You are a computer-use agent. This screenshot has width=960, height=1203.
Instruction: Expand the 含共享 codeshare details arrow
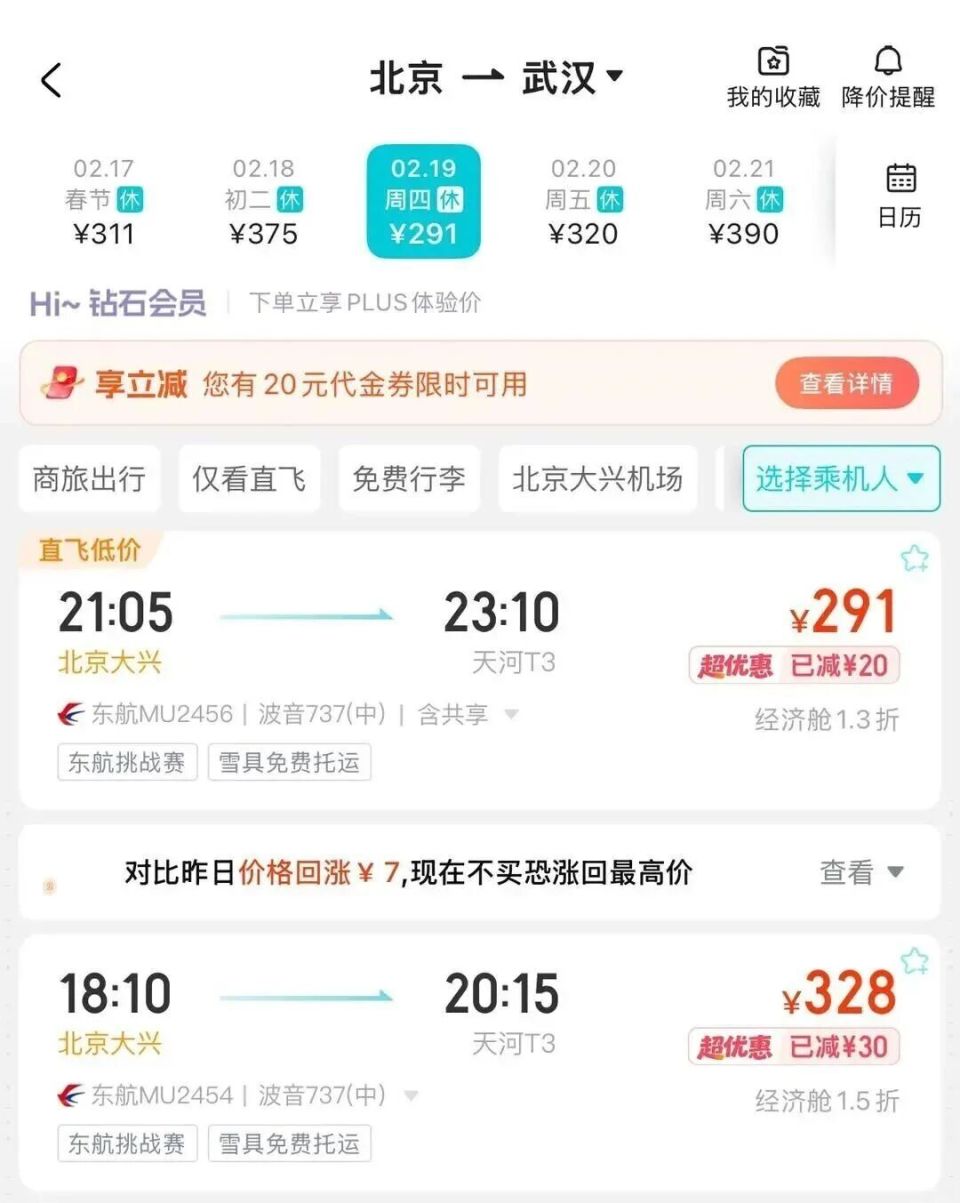click(510, 715)
